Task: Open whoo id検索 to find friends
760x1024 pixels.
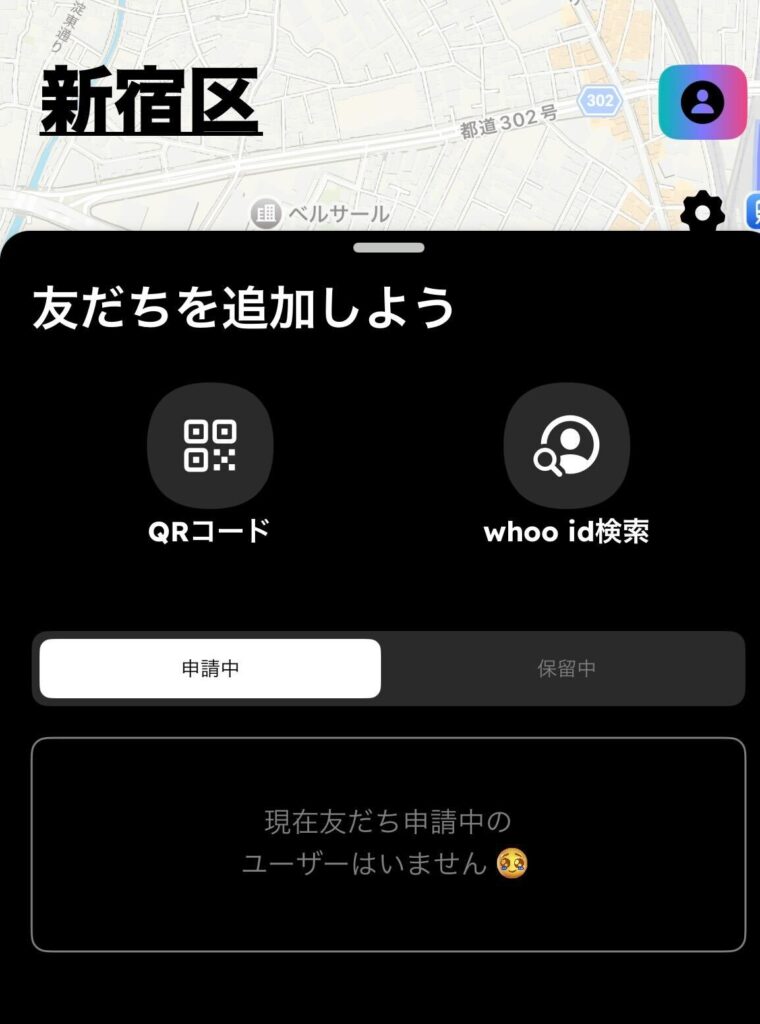Action: 566,446
